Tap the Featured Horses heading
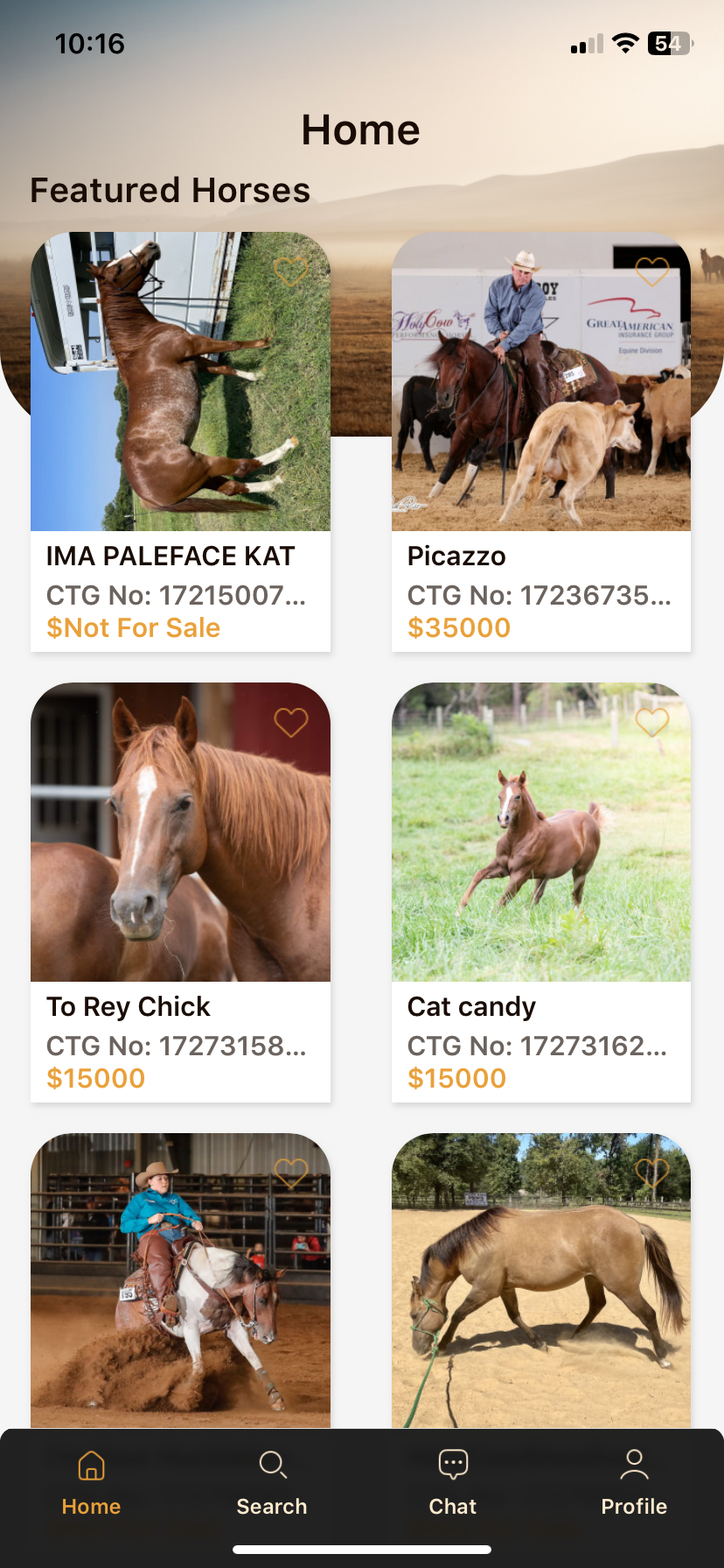This screenshot has width=724, height=1568. click(170, 190)
